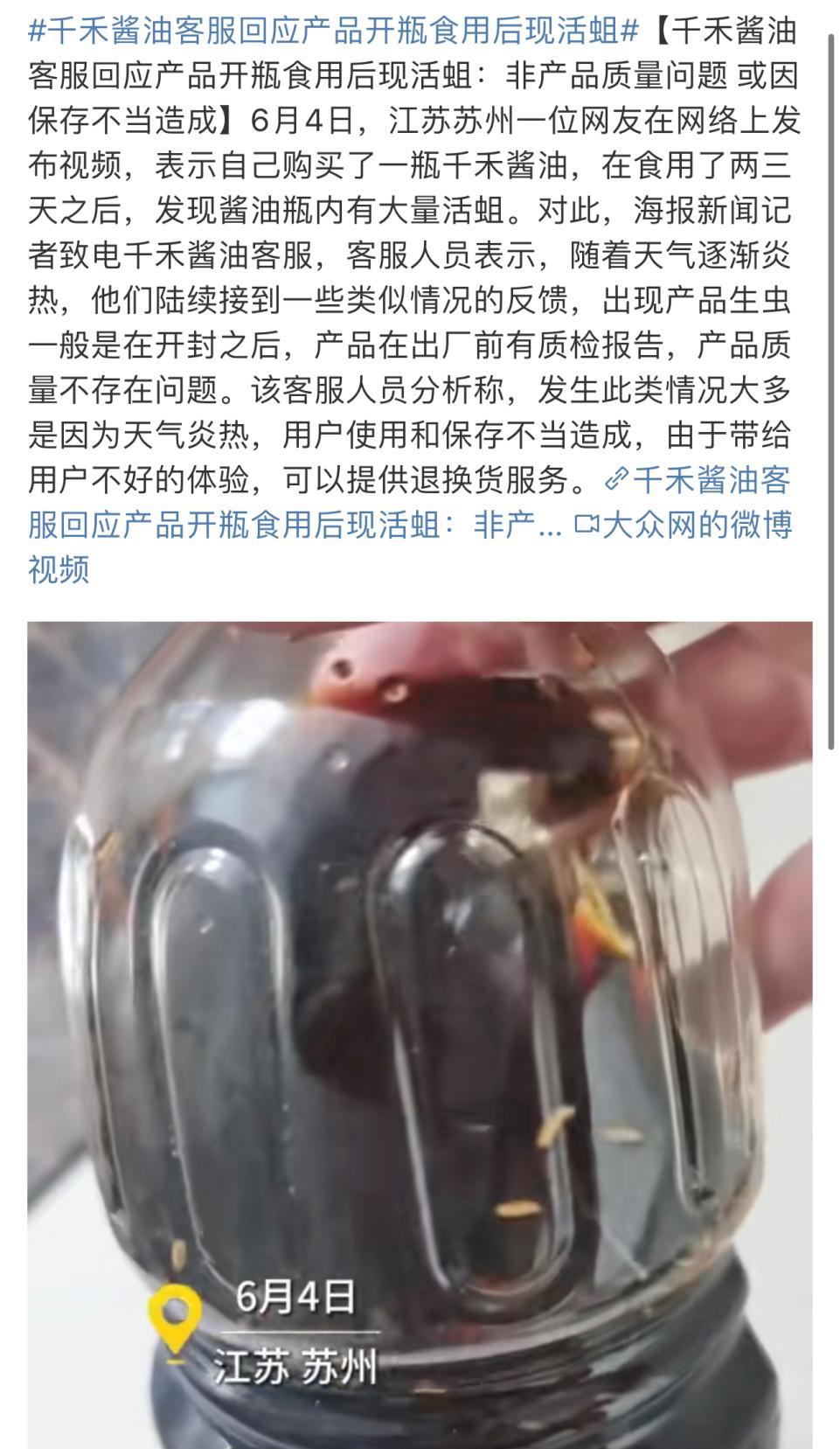Image resolution: width=840 pixels, height=1449 pixels.
Task: Open the linked article 千禾酱油客服回应产品开瓶
Action: click(x=297, y=526)
